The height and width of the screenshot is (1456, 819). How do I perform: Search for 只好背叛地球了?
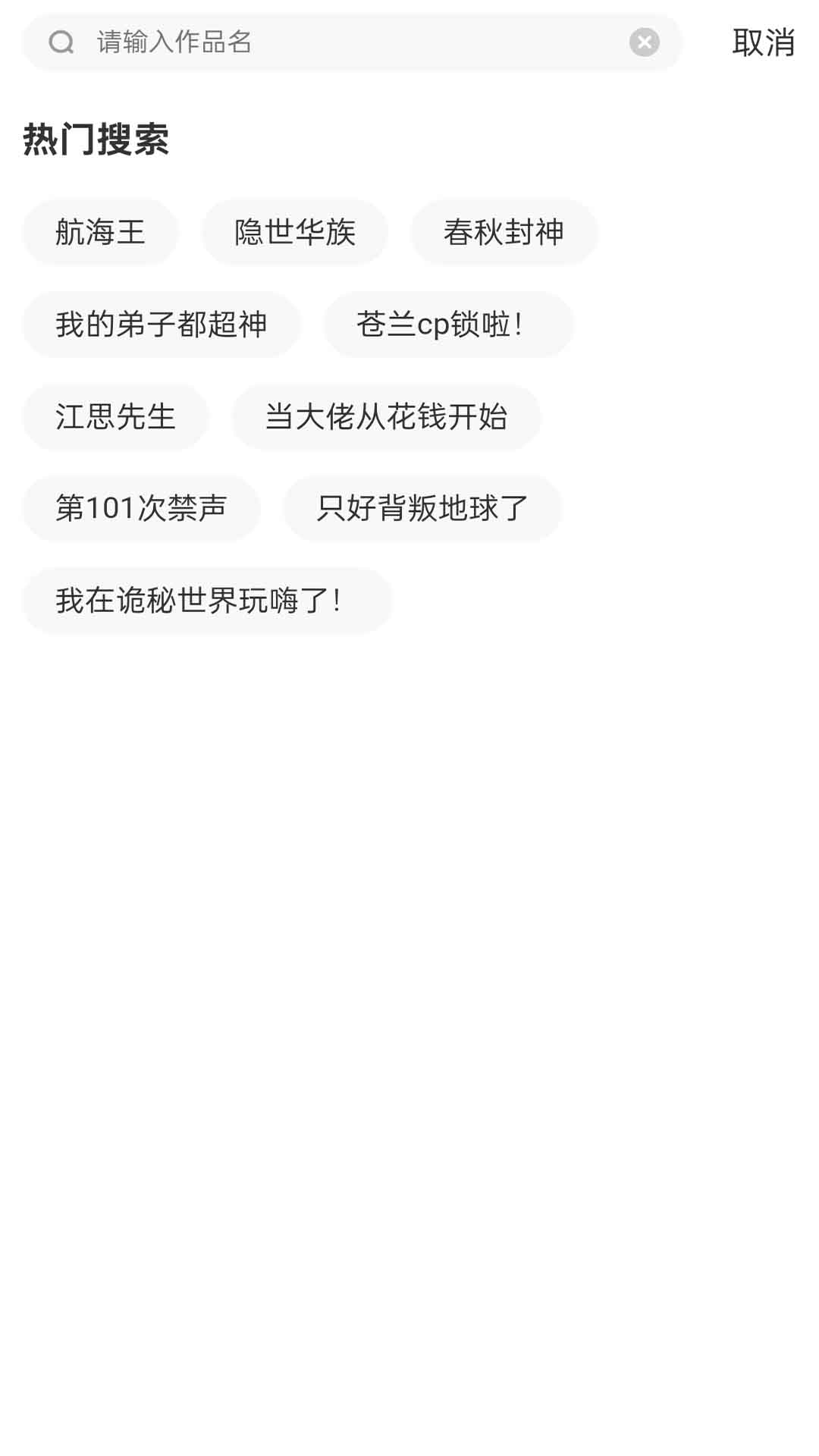tap(422, 509)
